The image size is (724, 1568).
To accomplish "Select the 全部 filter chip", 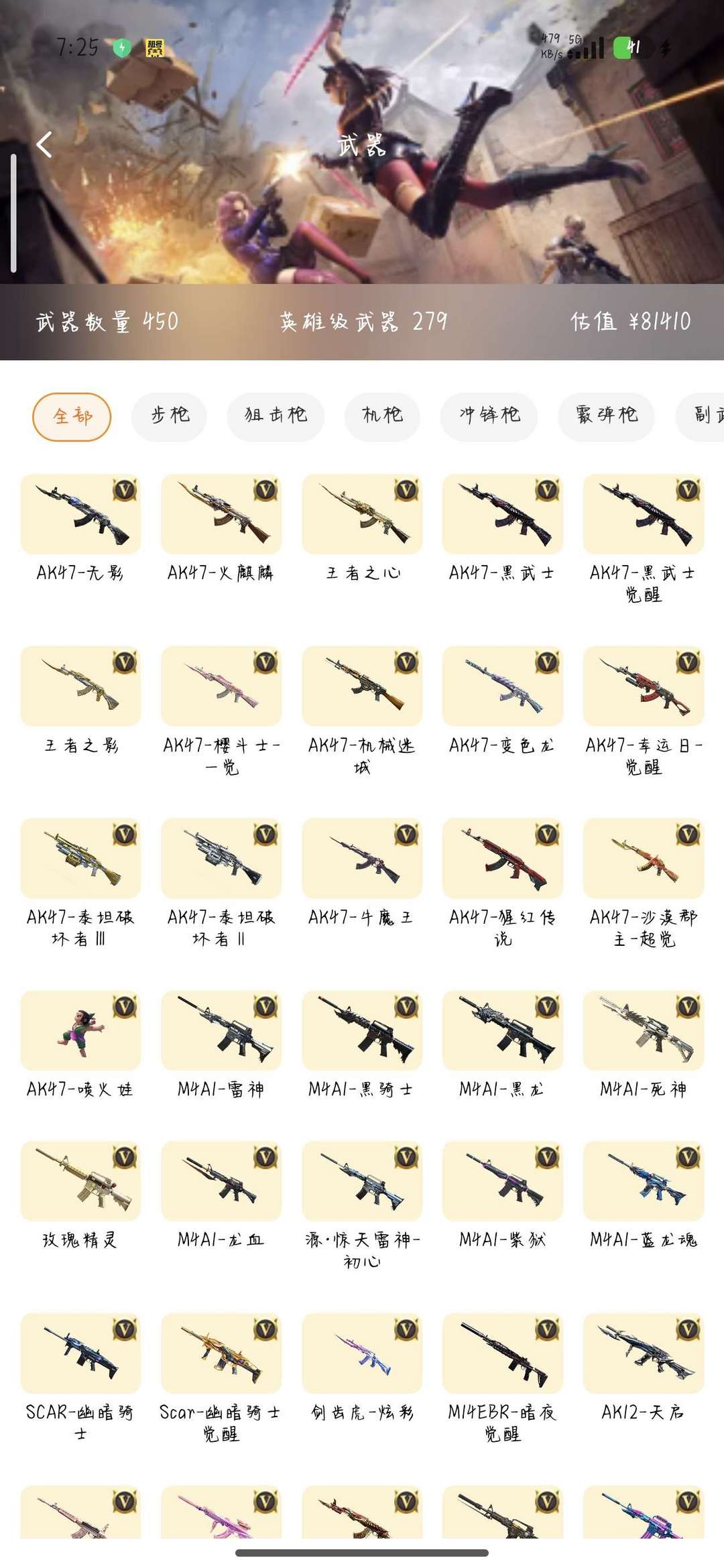I will coord(72,416).
